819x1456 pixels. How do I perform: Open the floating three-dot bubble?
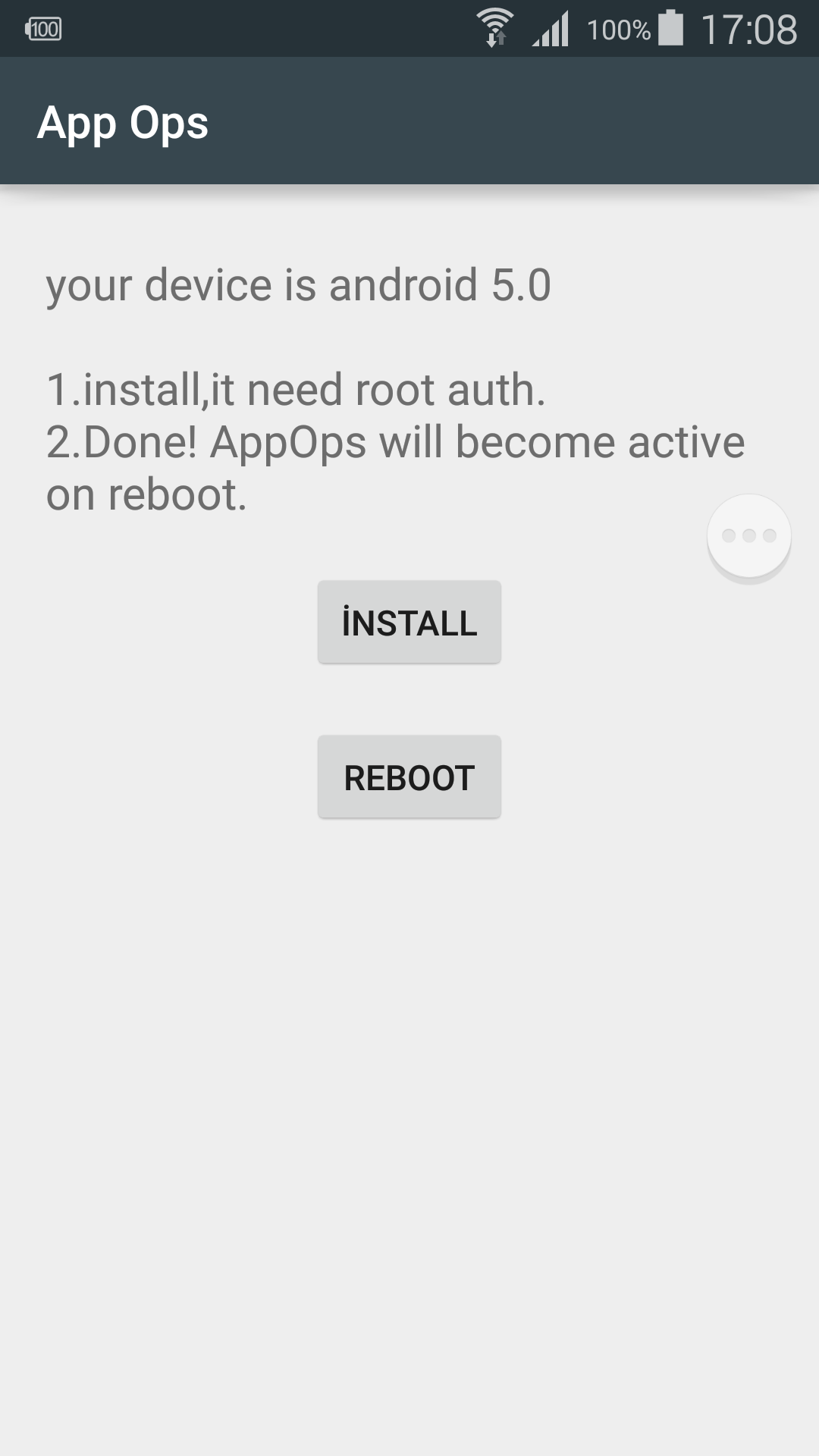point(748,536)
